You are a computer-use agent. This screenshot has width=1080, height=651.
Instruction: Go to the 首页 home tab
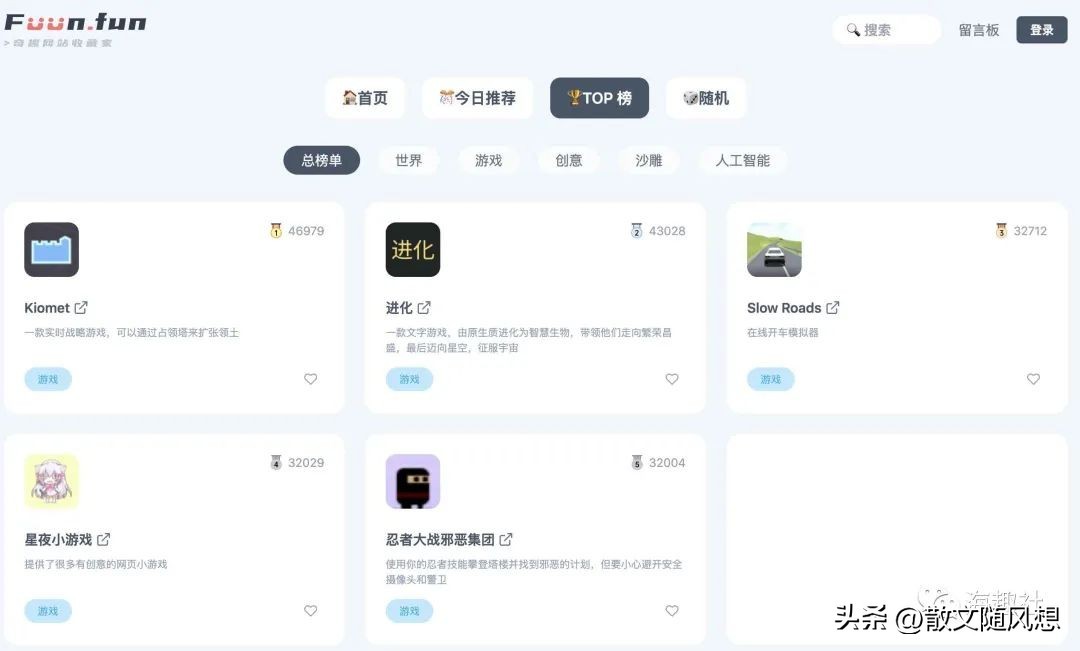pyautogui.click(x=364, y=98)
